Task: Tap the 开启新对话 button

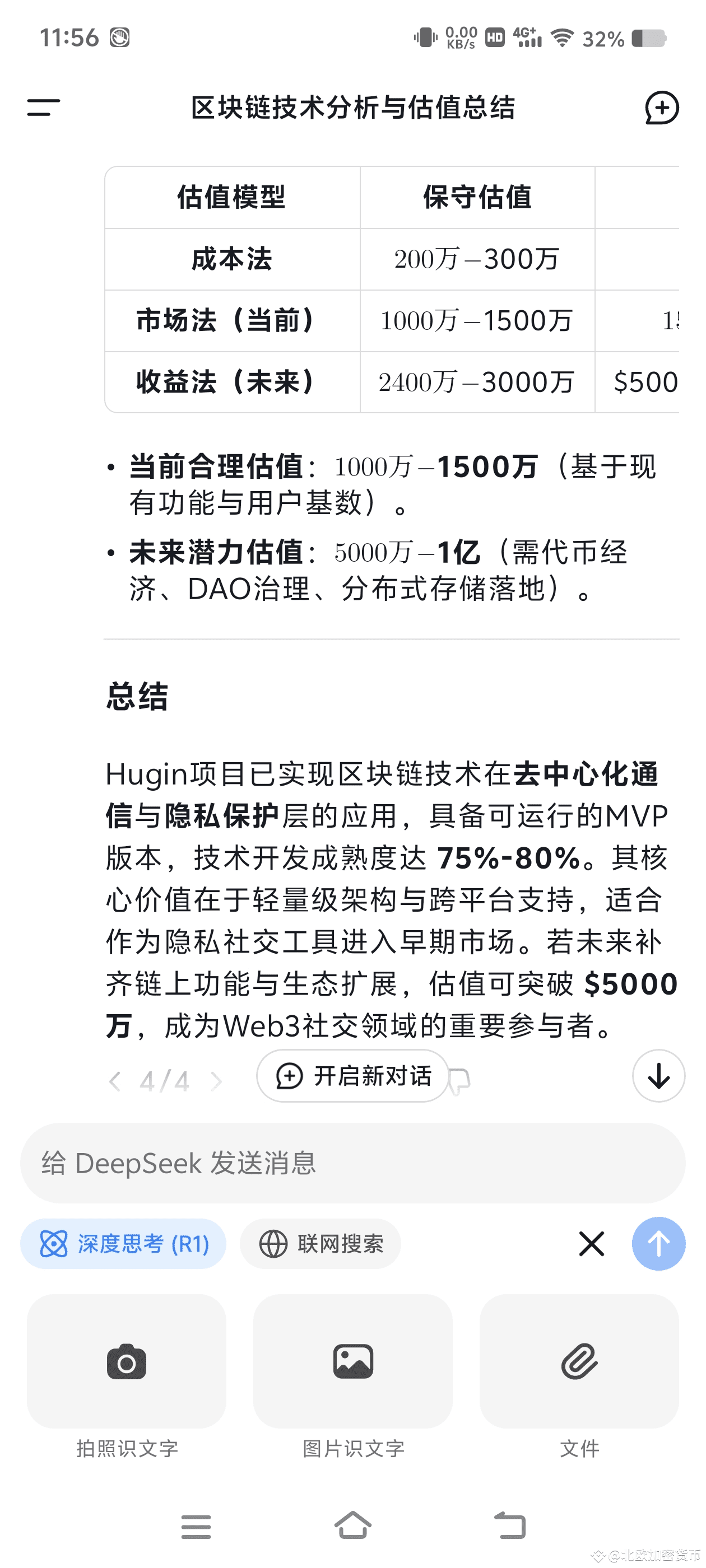Action: tap(352, 1076)
